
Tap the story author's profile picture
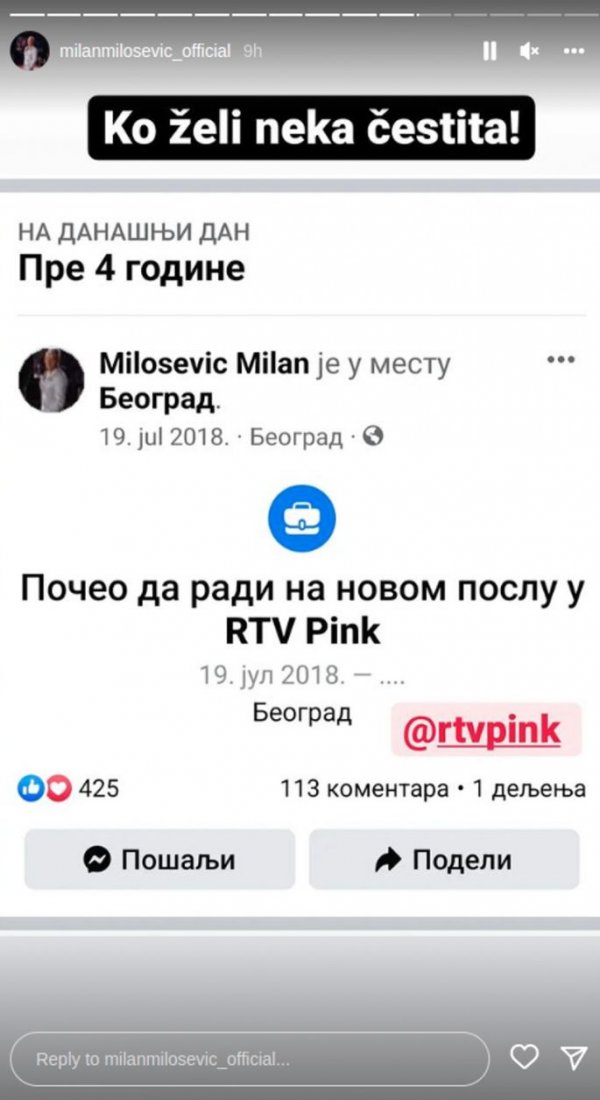click(x=30, y=50)
